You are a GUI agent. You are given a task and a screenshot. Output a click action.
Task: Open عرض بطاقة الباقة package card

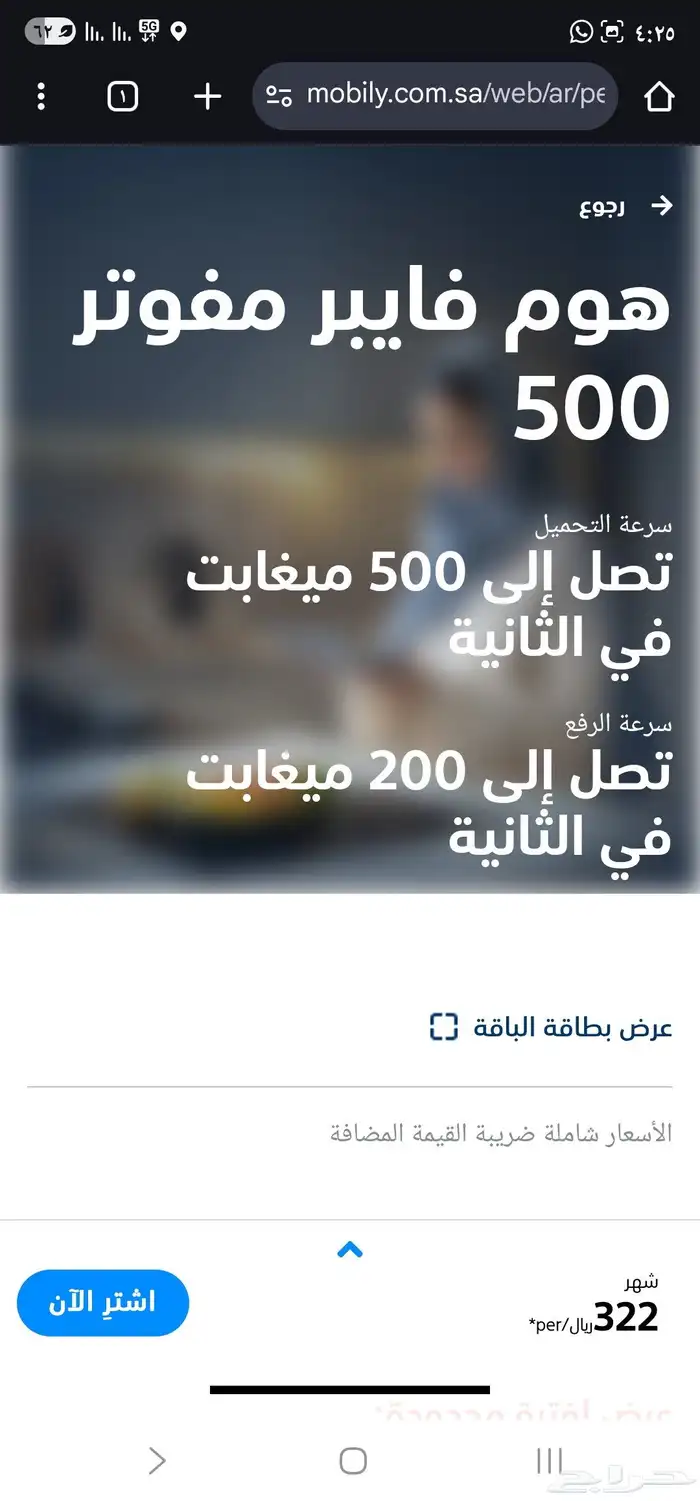coord(552,1027)
